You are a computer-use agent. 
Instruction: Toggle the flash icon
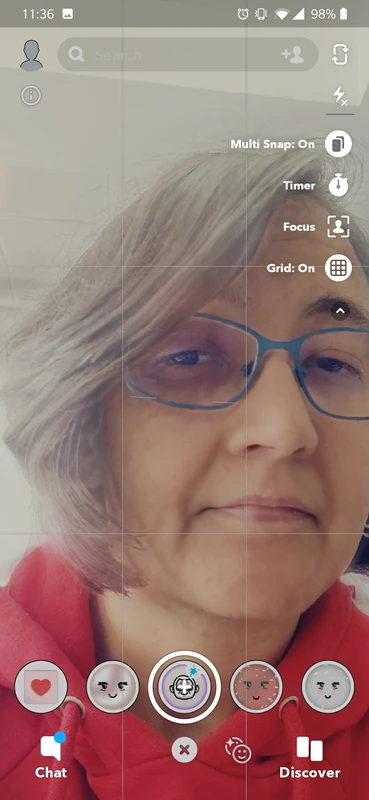tap(340, 95)
